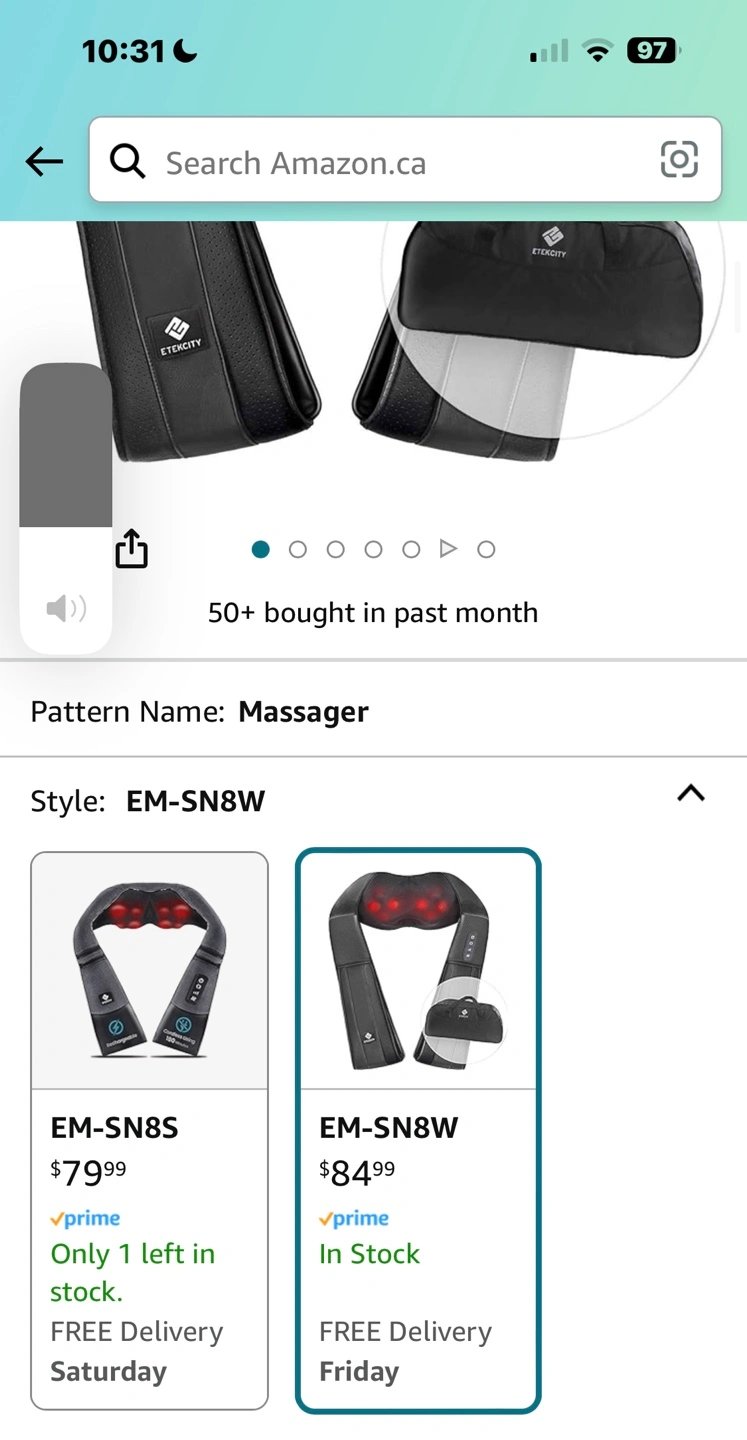Mute using the volume speaker icon
The height and width of the screenshot is (1440, 747).
click(x=66, y=608)
